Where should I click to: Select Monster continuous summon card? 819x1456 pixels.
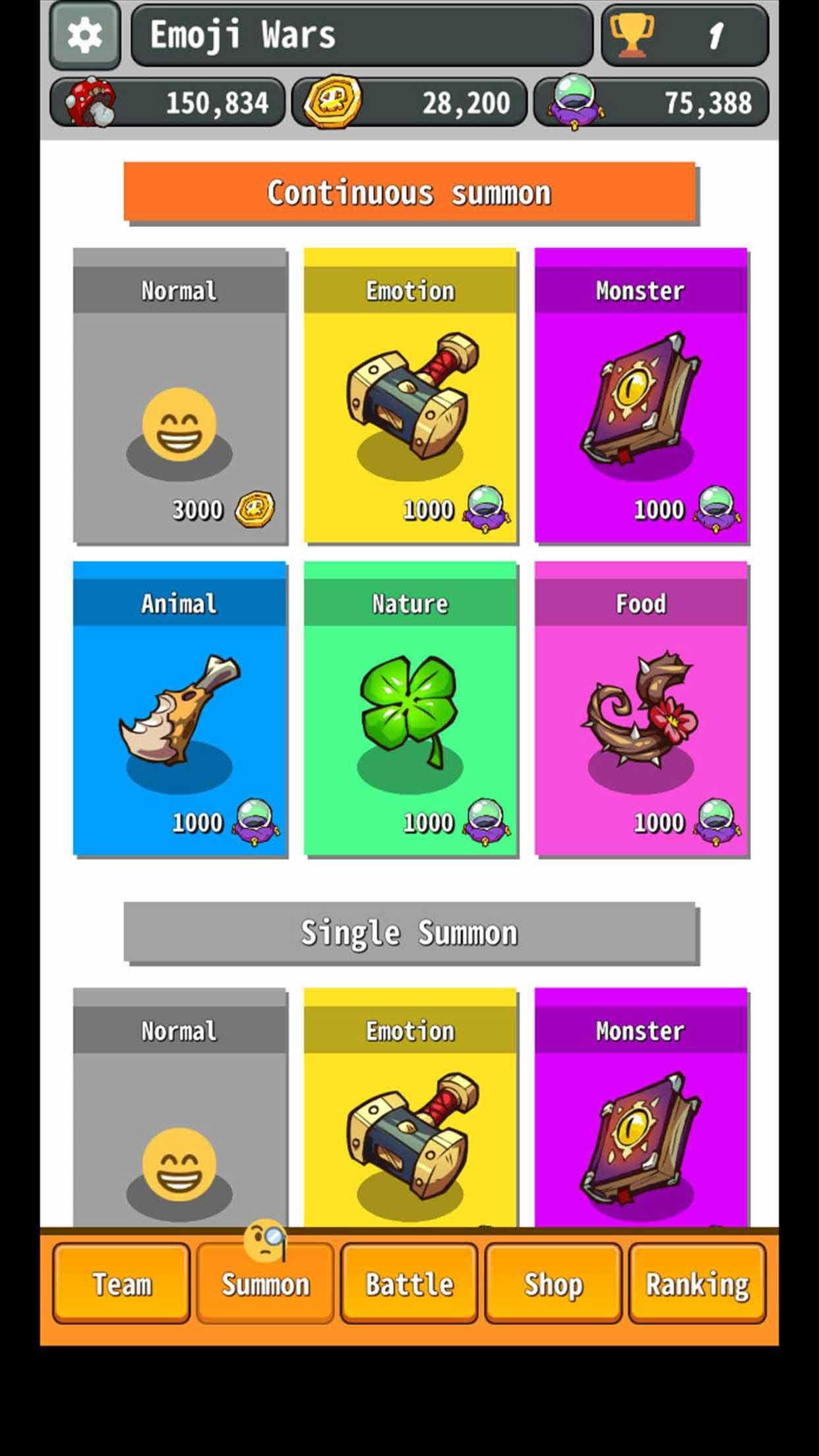coord(641,396)
